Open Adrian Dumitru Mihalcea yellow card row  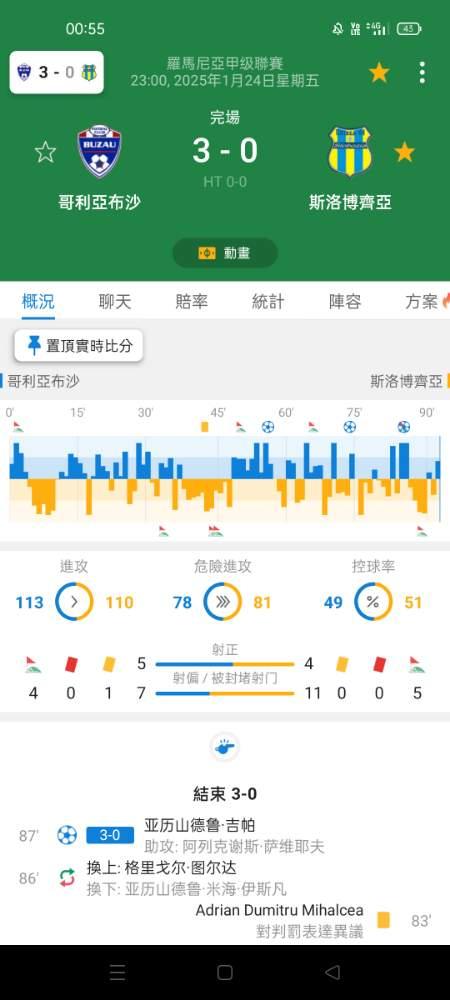coord(225,920)
